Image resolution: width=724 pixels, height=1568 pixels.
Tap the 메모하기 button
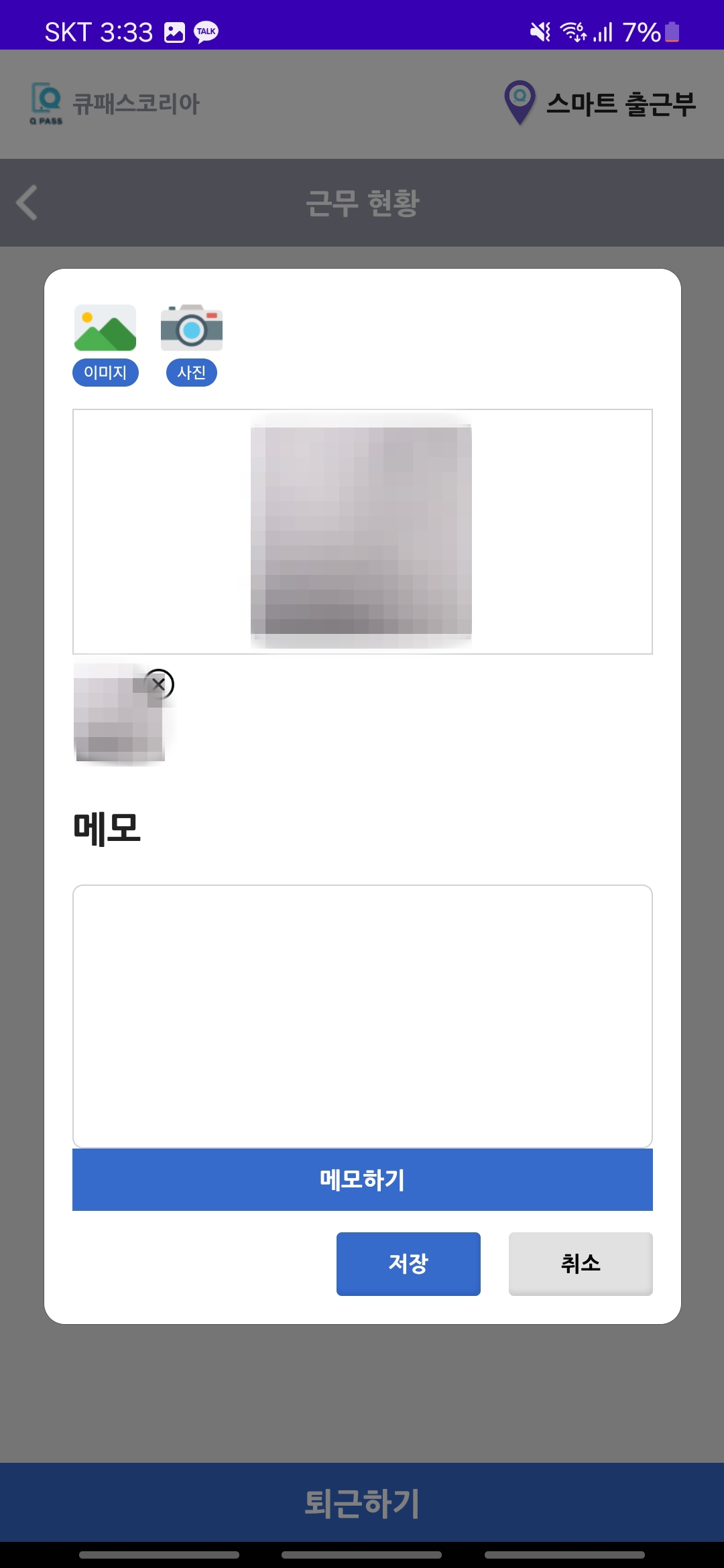click(x=363, y=1179)
